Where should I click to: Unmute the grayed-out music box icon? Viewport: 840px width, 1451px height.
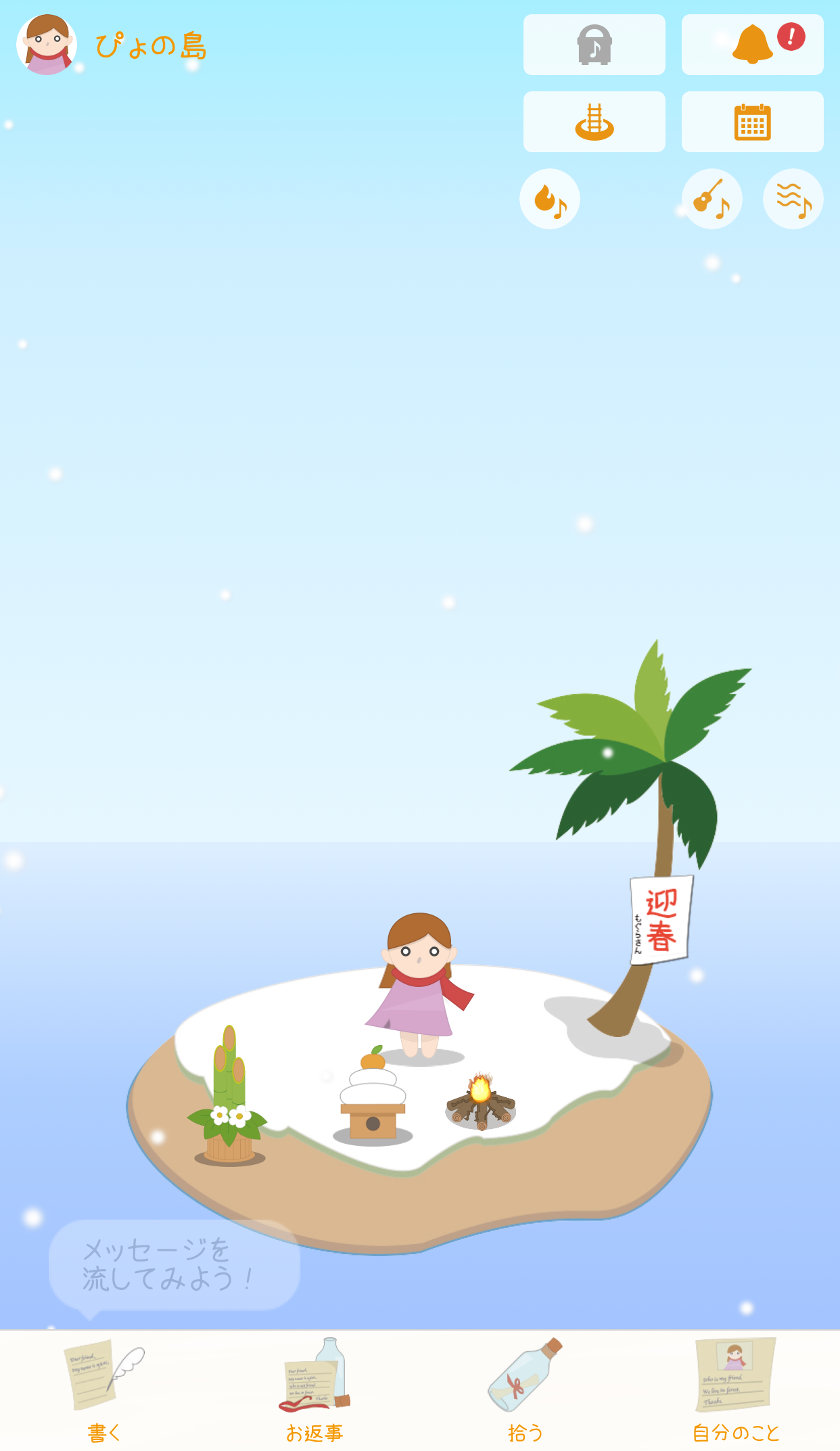click(x=594, y=45)
